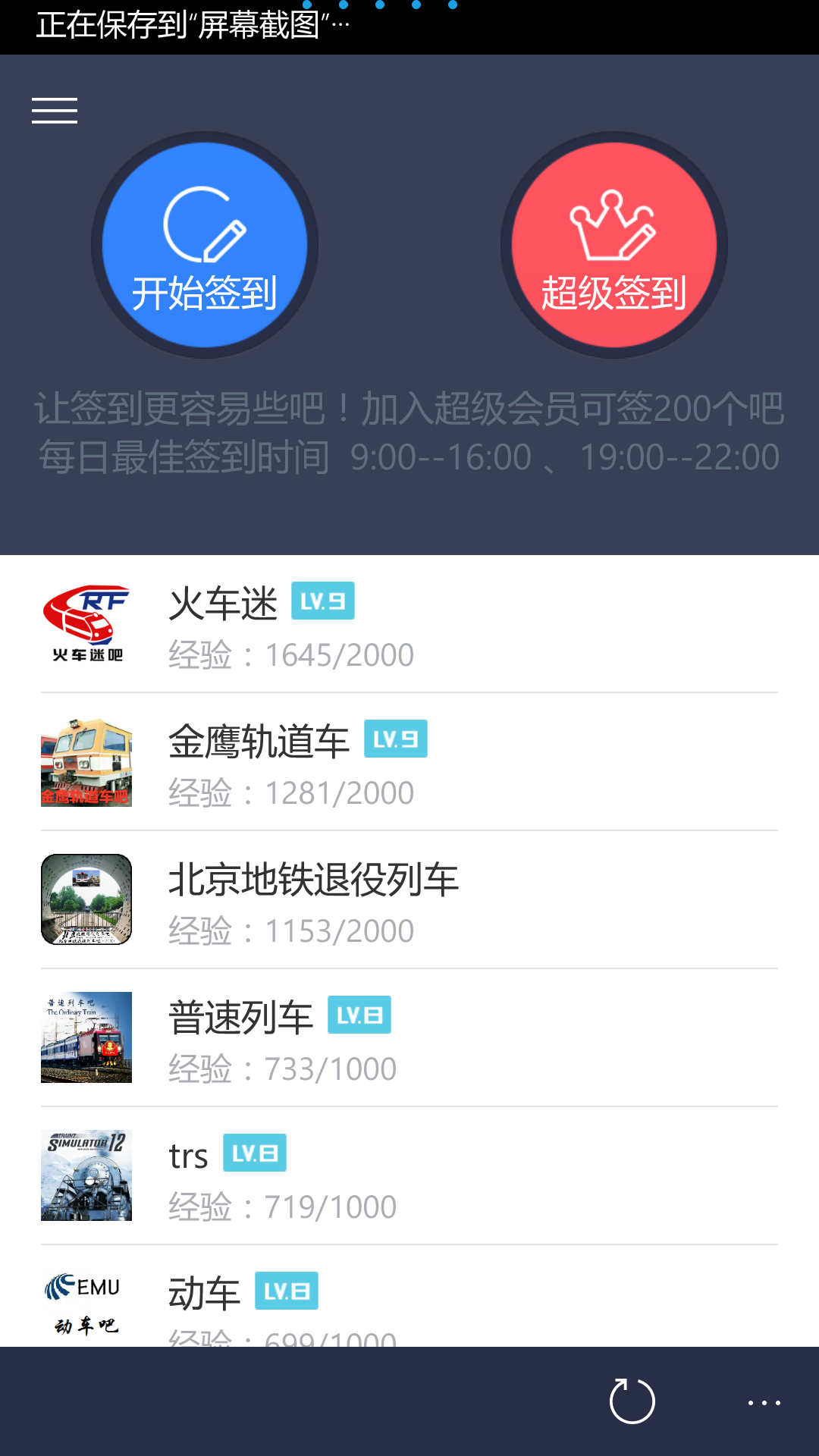Viewport: 819px width, 1456px height.
Task: Open the 火车迷 forum row
Action: point(409,625)
